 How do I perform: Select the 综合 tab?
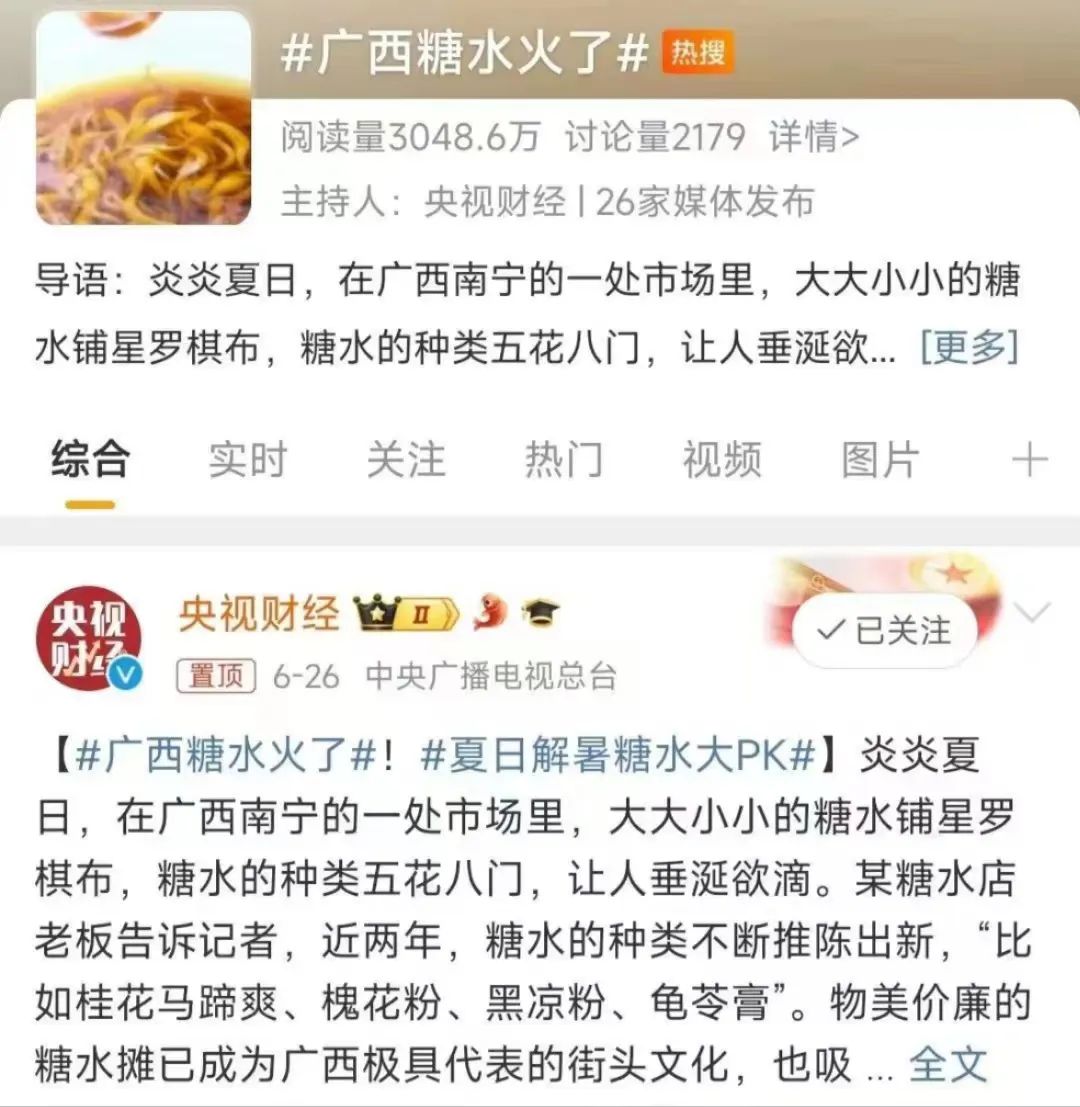[x=90, y=460]
